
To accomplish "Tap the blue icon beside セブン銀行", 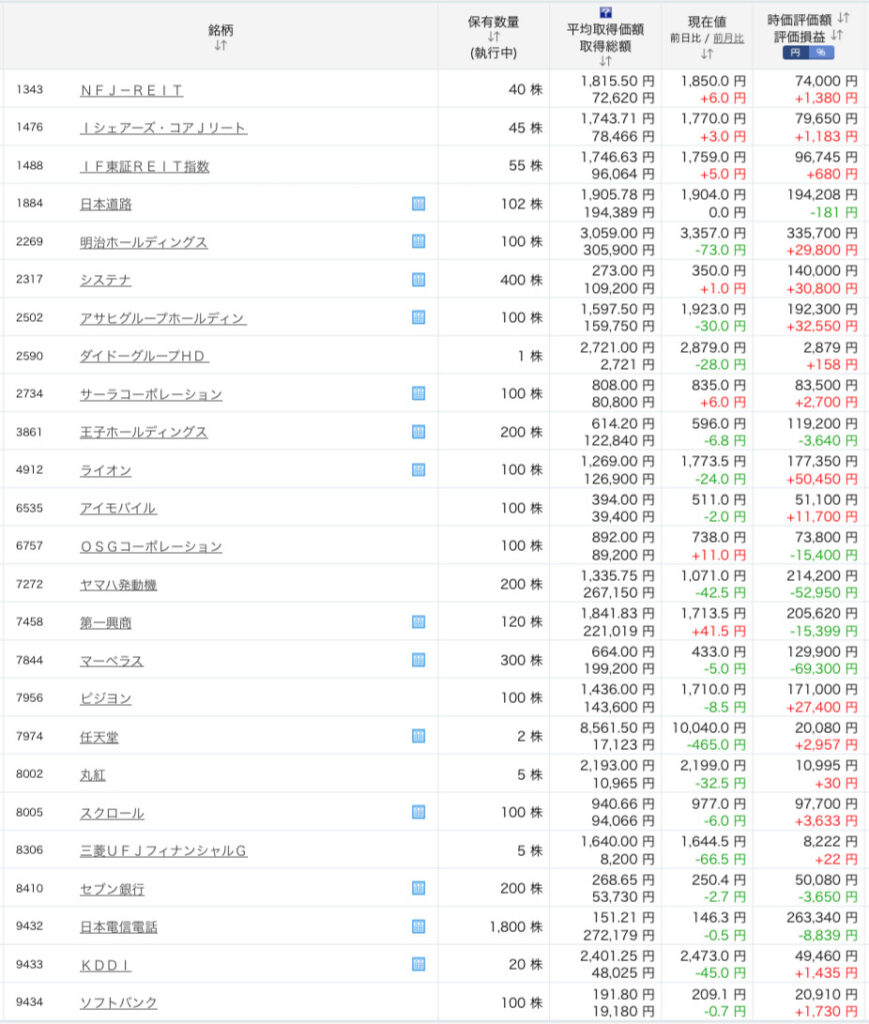I will pyautogui.click(x=418, y=889).
